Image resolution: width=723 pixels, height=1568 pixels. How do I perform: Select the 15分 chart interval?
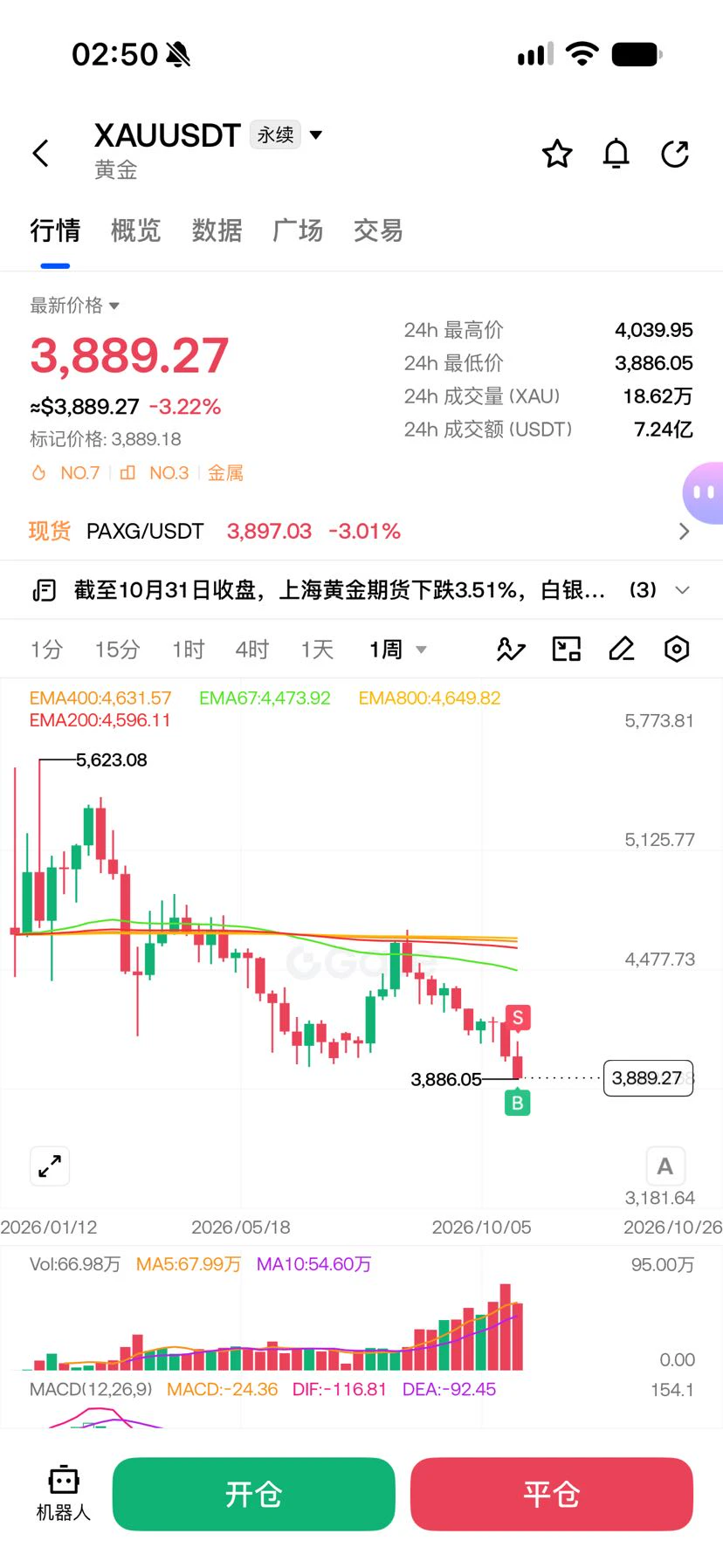(117, 650)
